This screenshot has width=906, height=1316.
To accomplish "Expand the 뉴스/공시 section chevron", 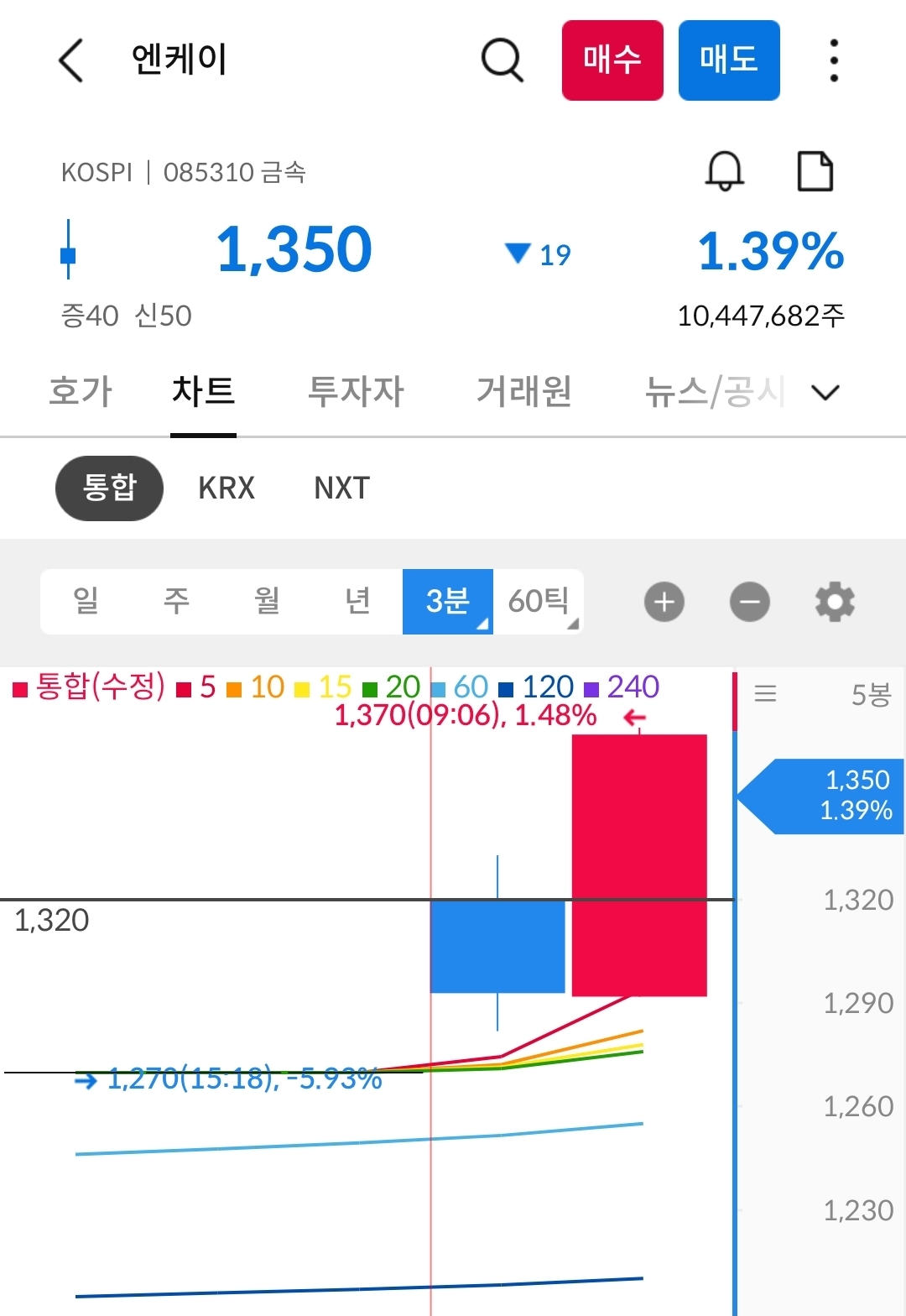I will tap(824, 392).
